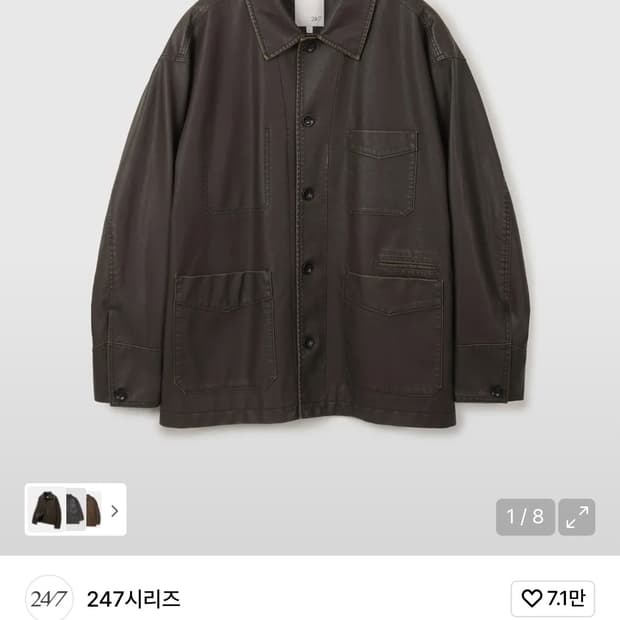
Task: Open the jacket product image
Action: [x=310, y=230]
